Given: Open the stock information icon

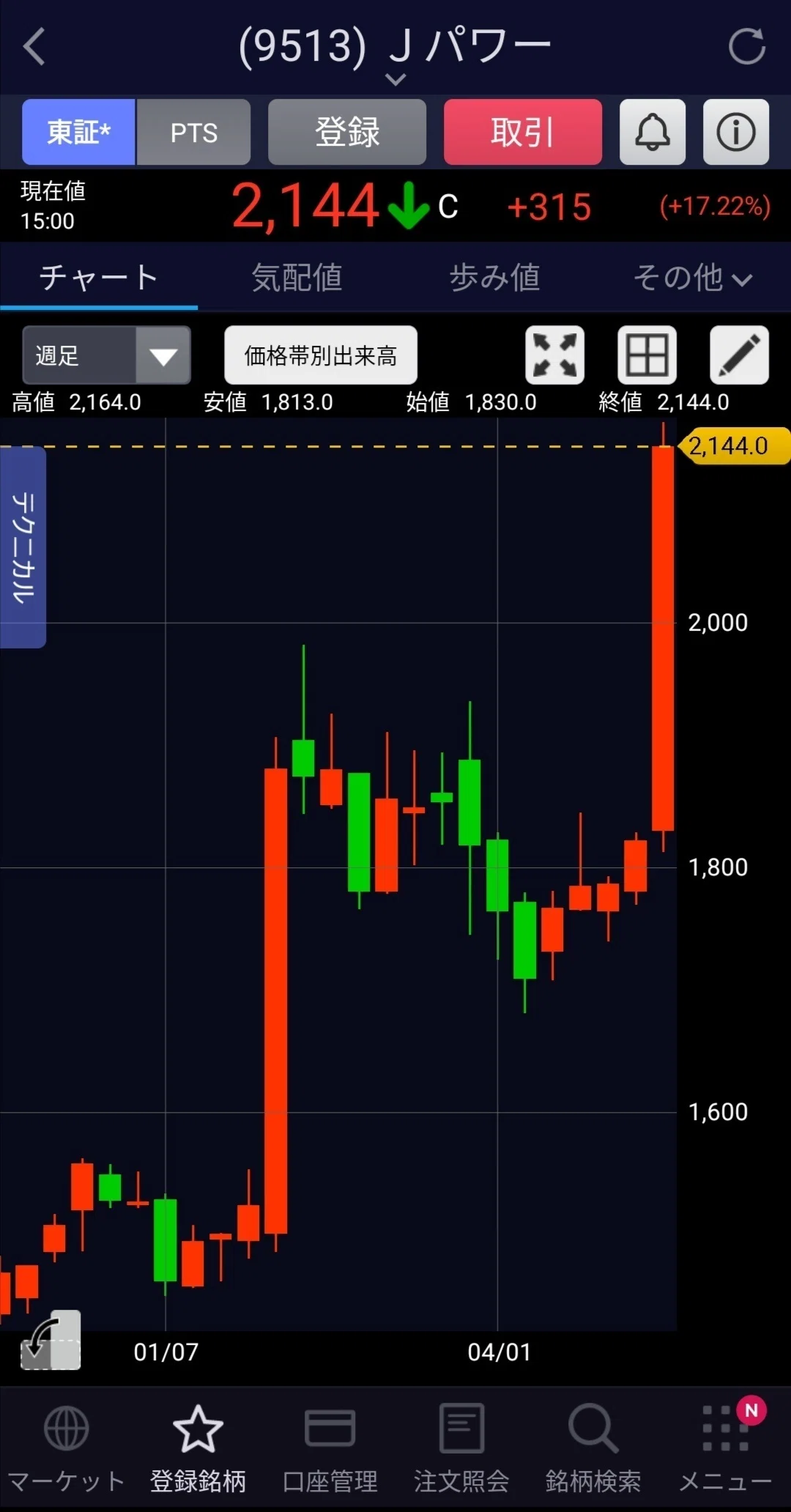Looking at the screenshot, I should coord(736,132).
